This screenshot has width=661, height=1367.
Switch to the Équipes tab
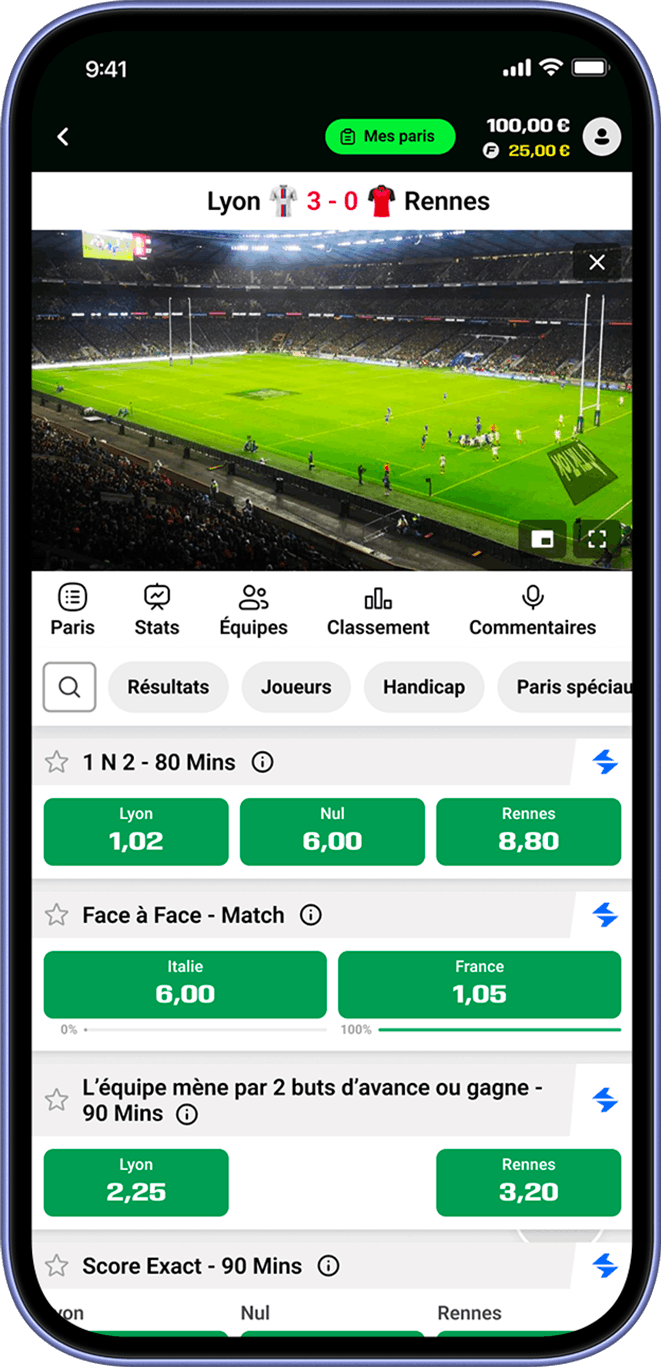(x=253, y=610)
